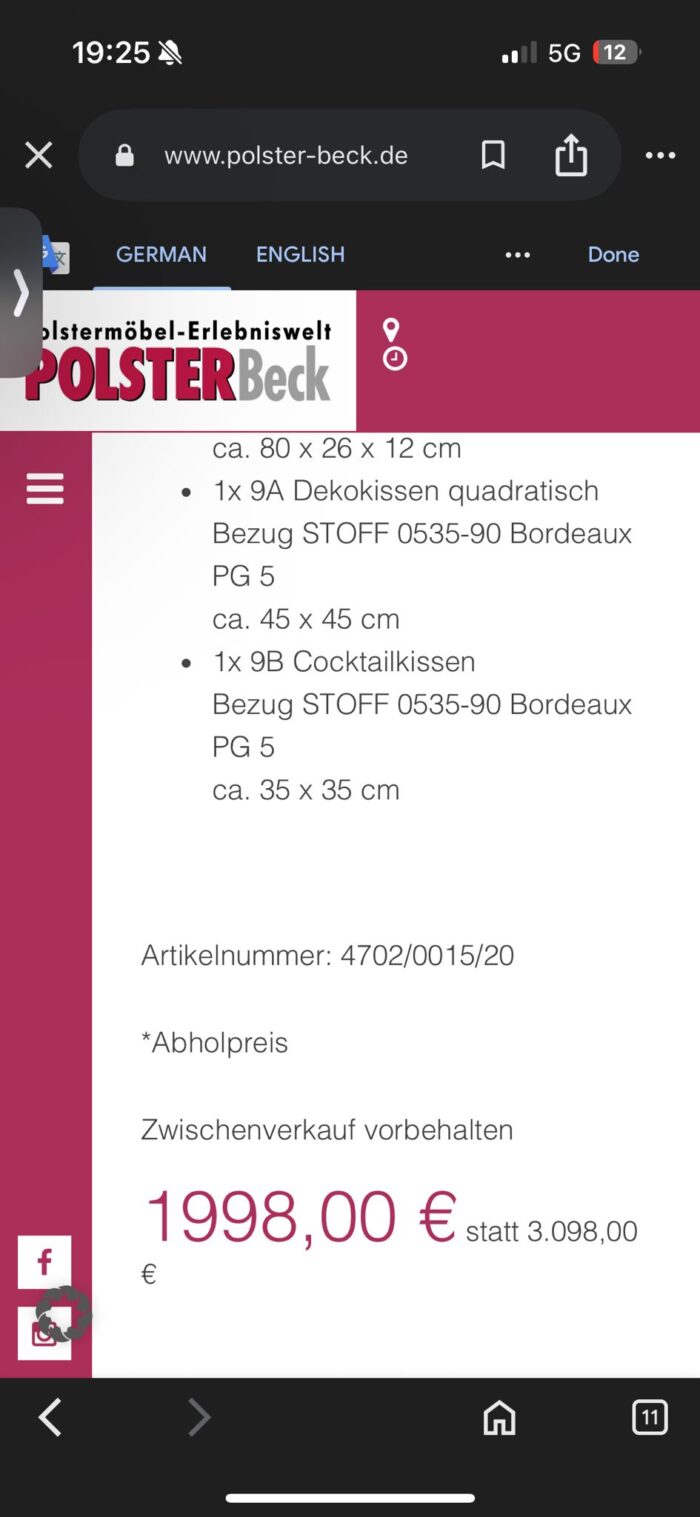Open the Polster Beck logo homepage
The height and width of the screenshot is (1517, 700).
point(178,361)
